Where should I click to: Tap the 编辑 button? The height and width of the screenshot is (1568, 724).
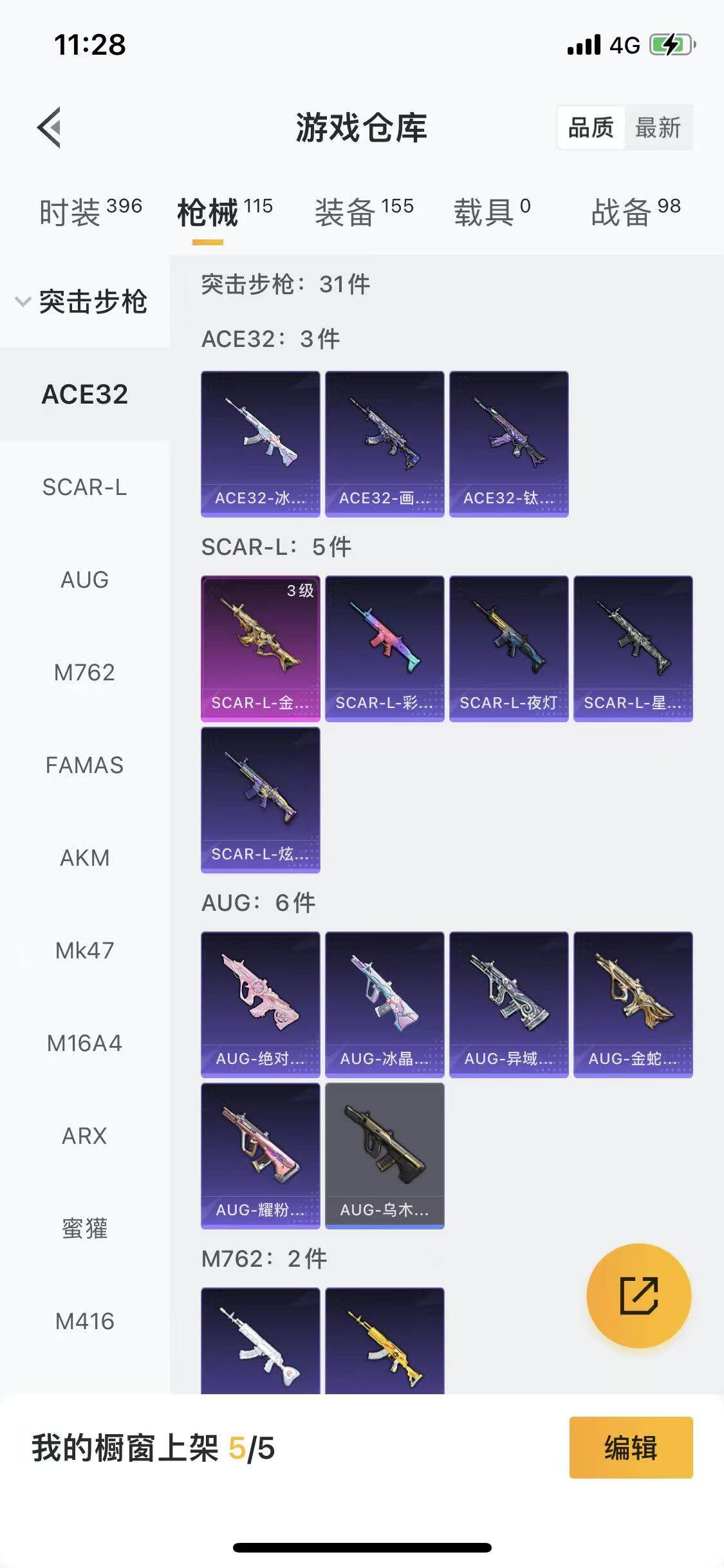631,1448
